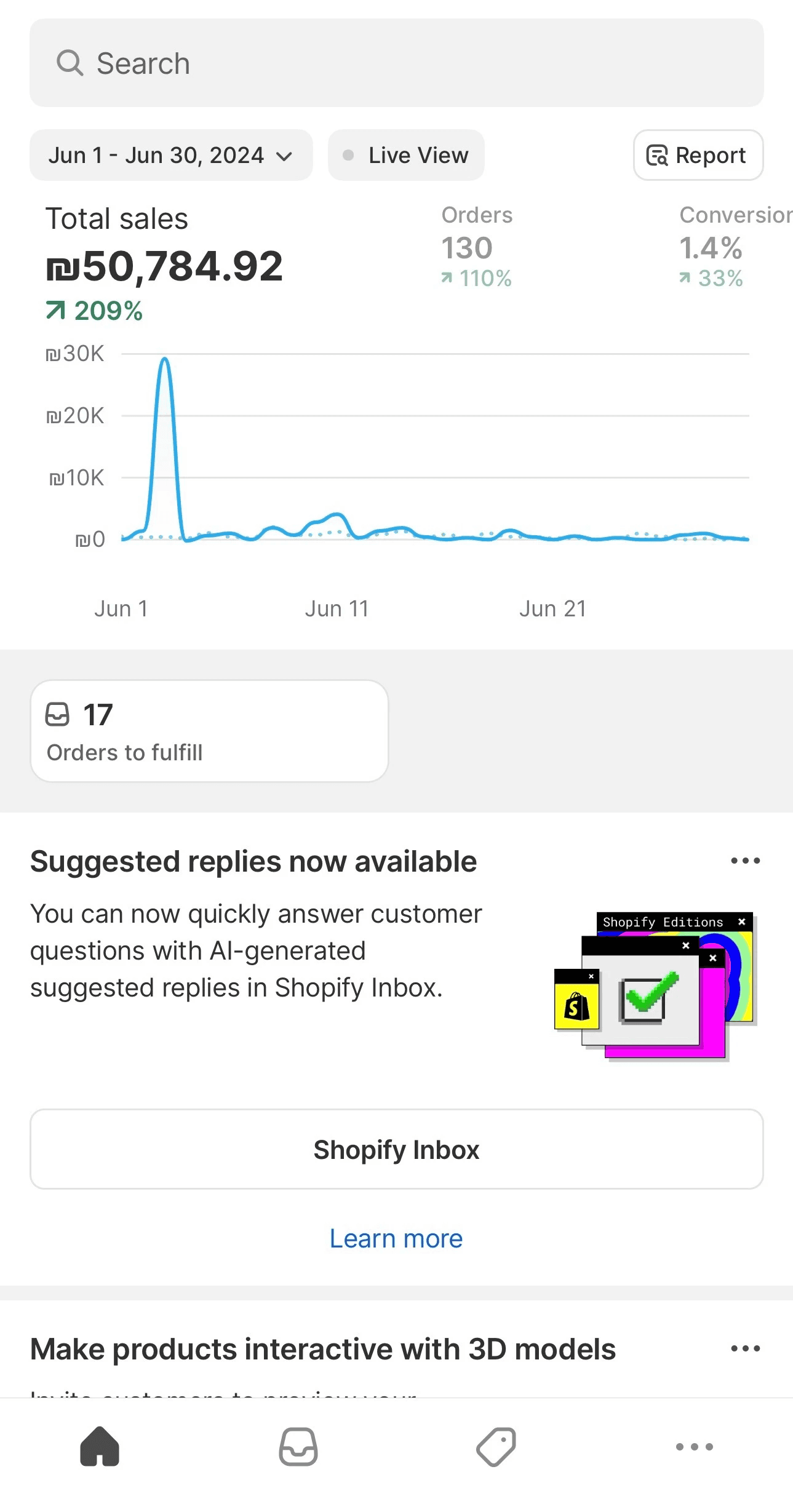The width and height of the screenshot is (793, 1512).
Task: Open Shopify Inbox
Action: tap(396, 1149)
